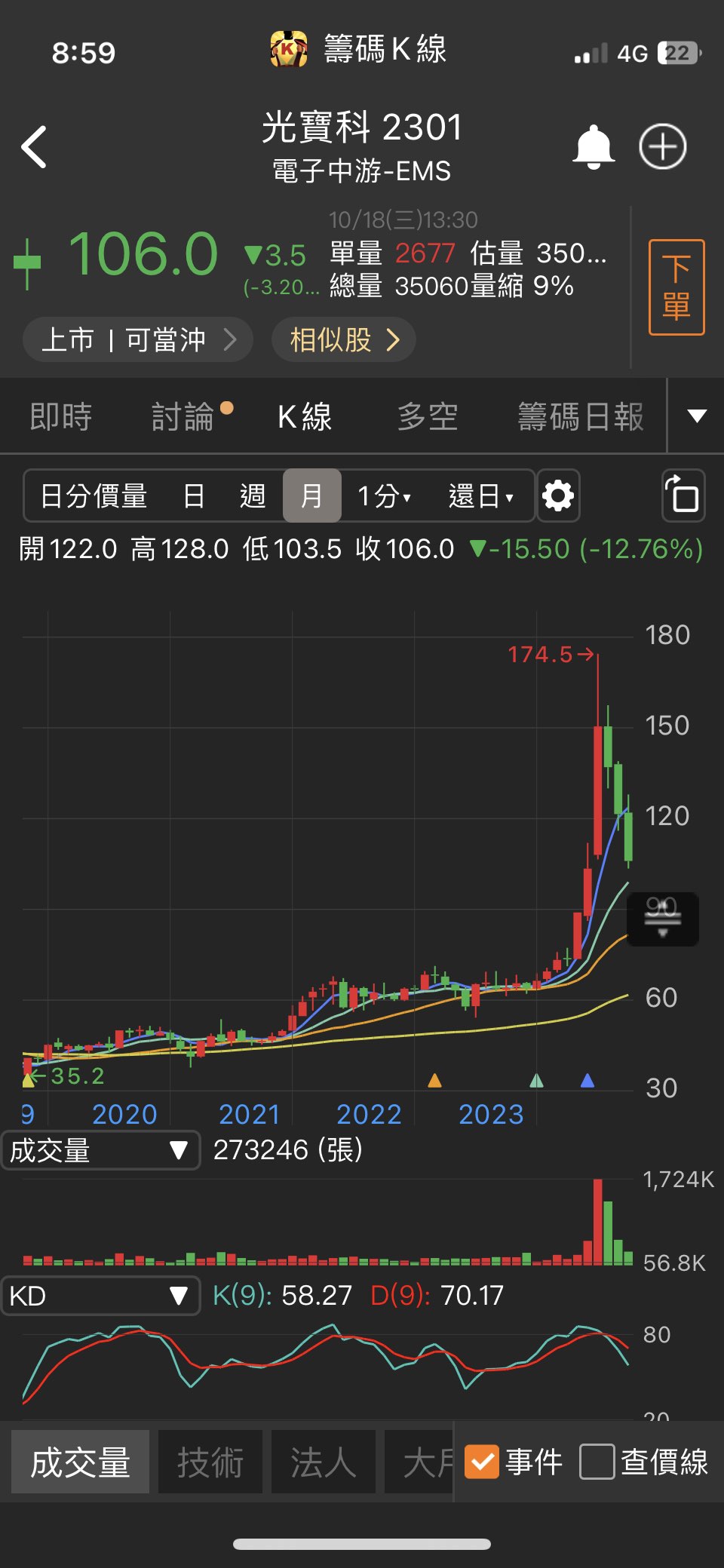
Task: Expand the tab list dropdown arrow
Action: (x=697, y=416)
